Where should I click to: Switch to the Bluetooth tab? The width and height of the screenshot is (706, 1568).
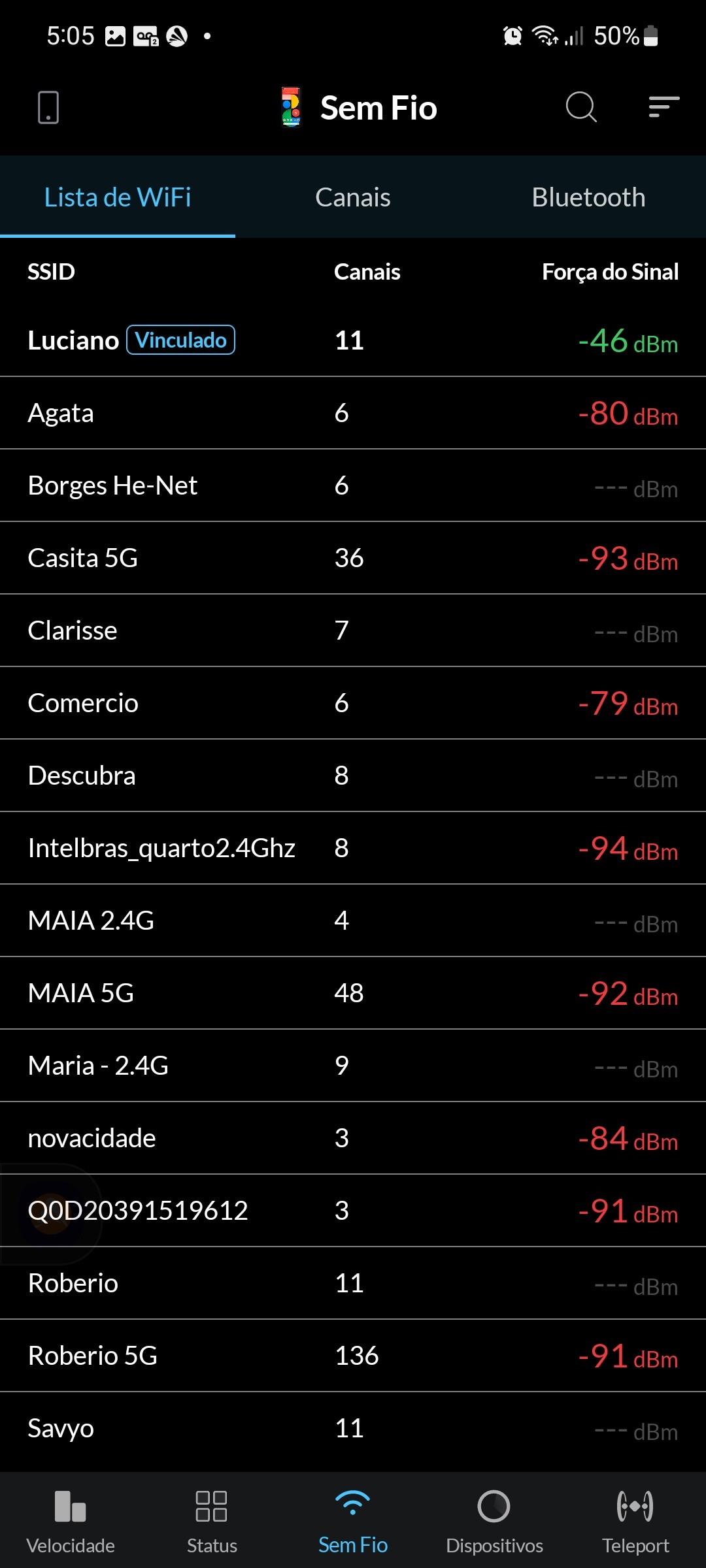[x=588, y=197]
